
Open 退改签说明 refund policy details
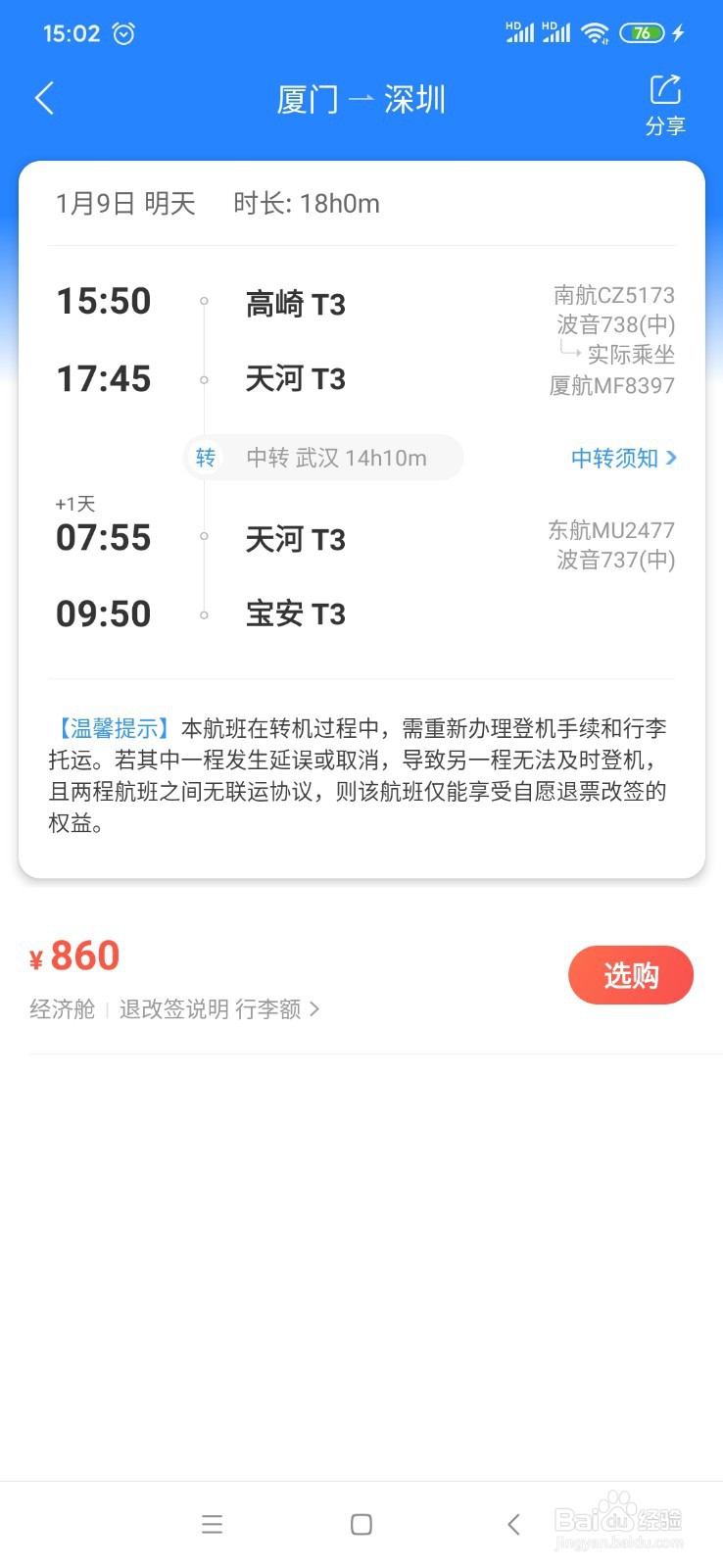click(171, 1008)
